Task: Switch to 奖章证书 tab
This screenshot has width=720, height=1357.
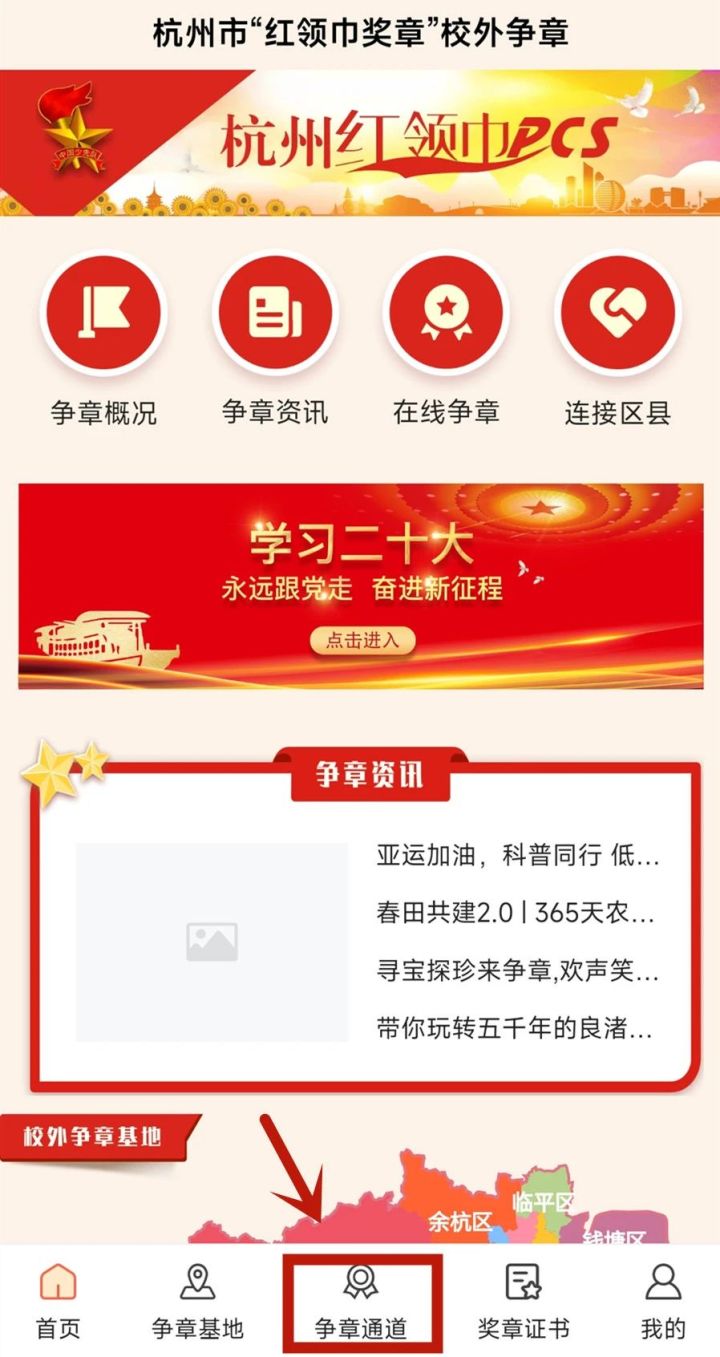Action: pos(523,1301)
